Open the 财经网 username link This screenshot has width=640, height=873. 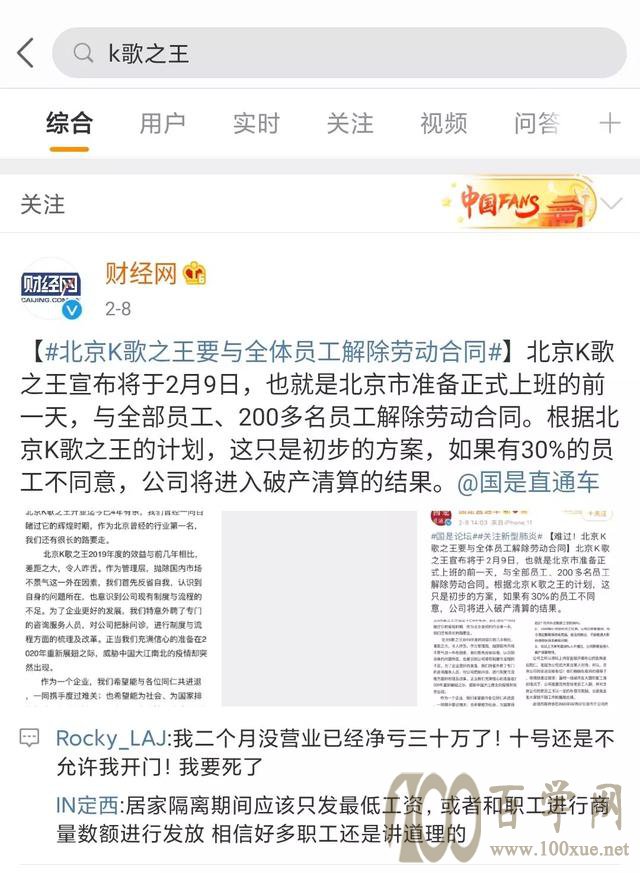pyautogui.click(x=141, y=272)
